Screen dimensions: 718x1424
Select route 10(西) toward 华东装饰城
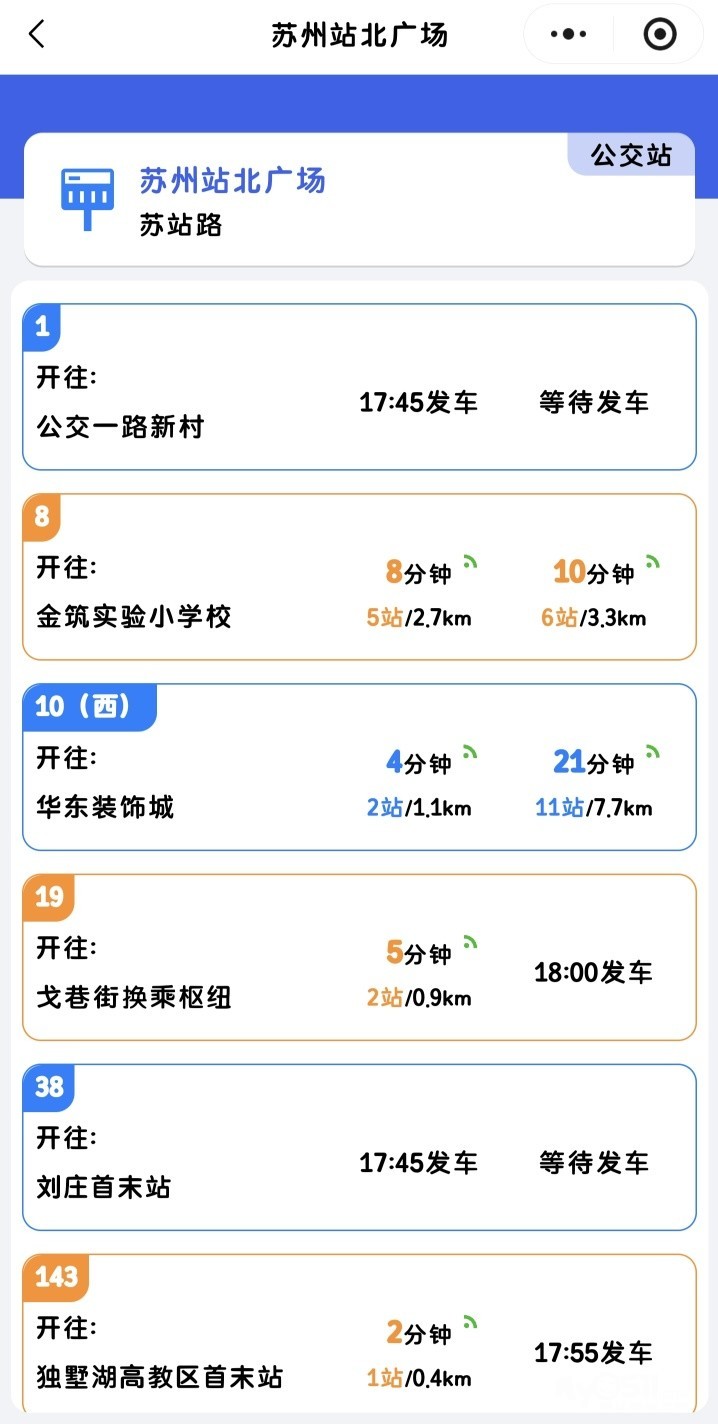[x=358, y=767]
